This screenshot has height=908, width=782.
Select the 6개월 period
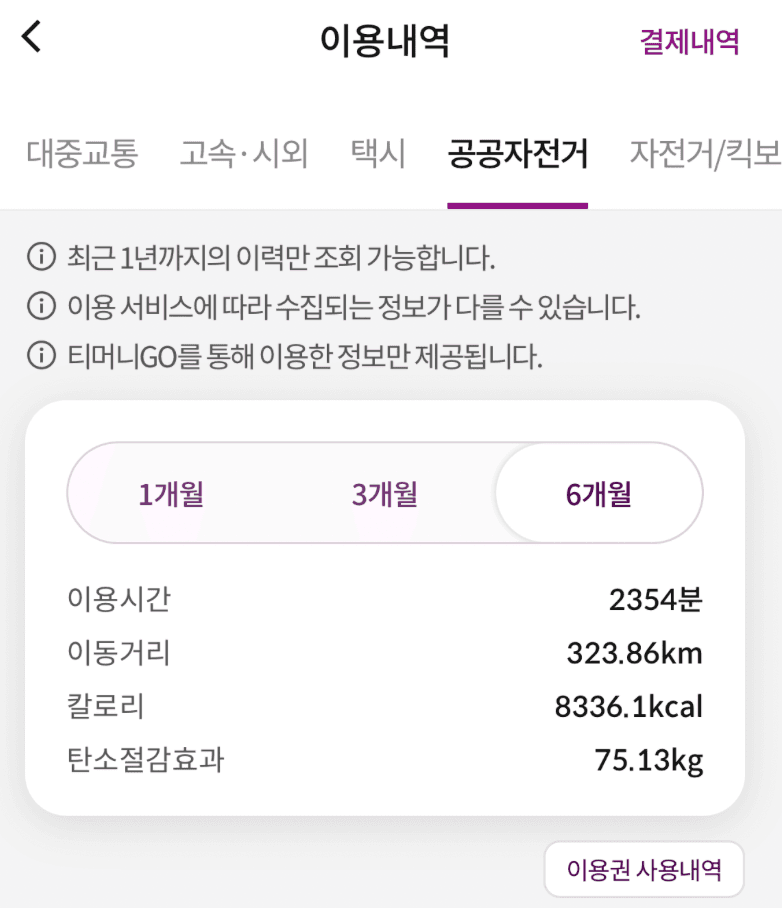point(599,493)
